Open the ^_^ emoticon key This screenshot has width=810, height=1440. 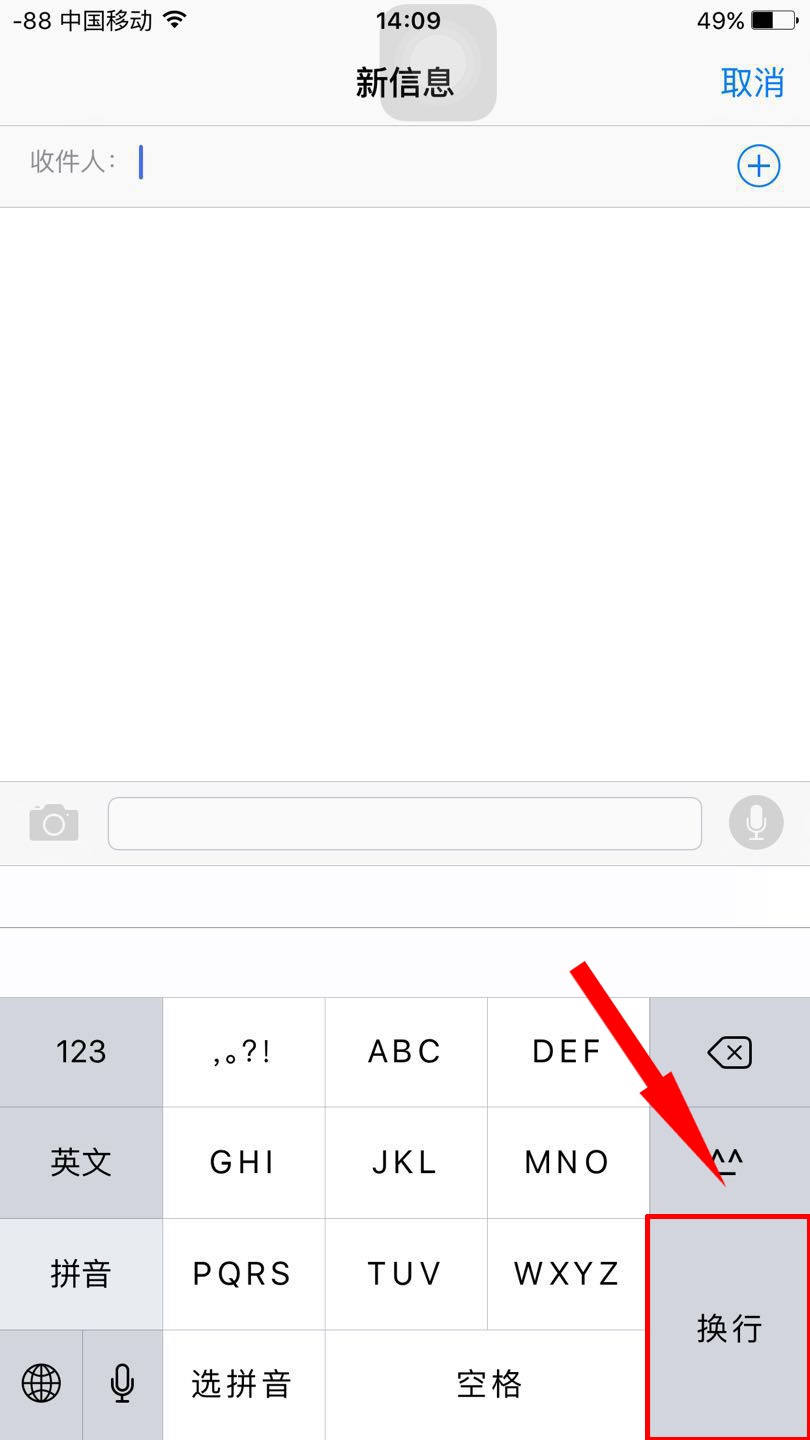coord(729,1163)
